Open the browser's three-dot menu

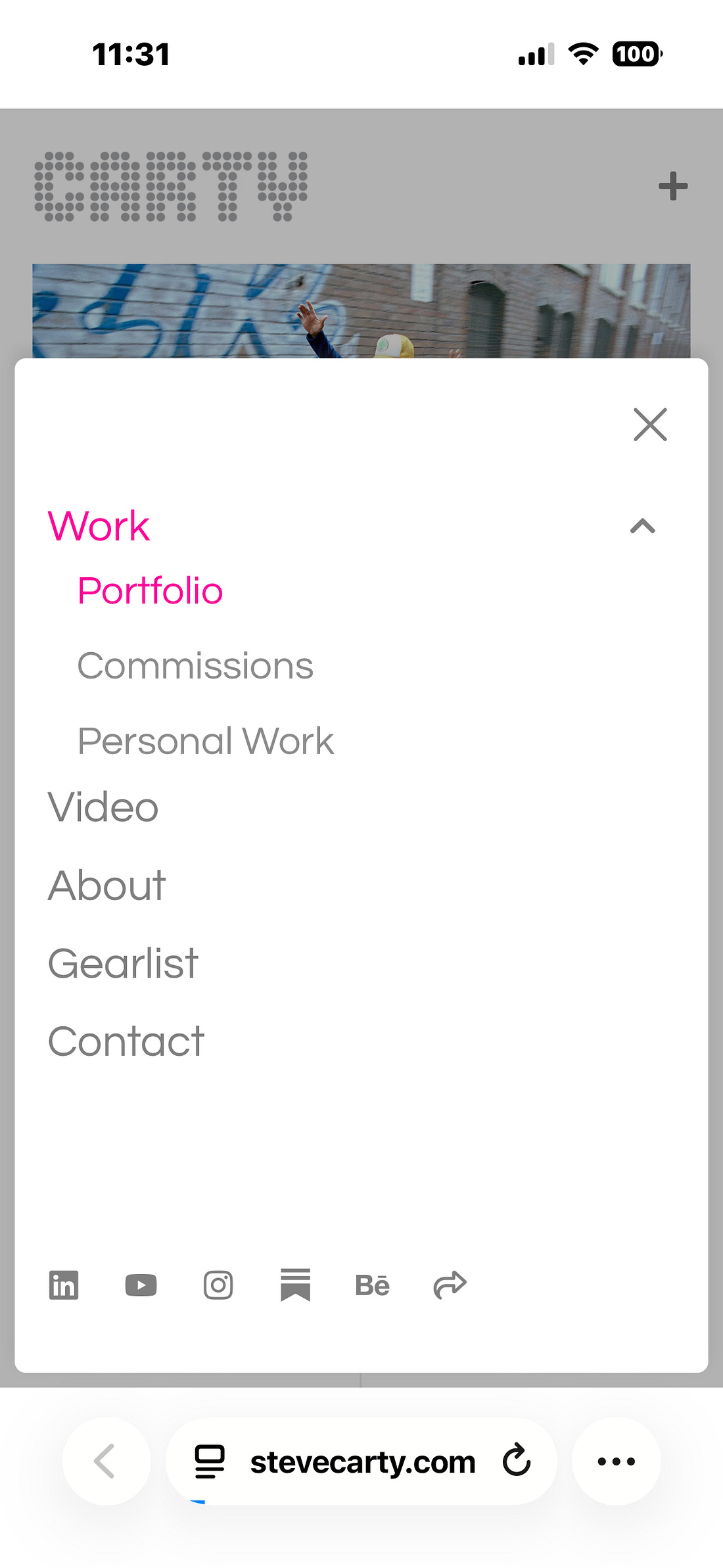[x=616, y=1461]
